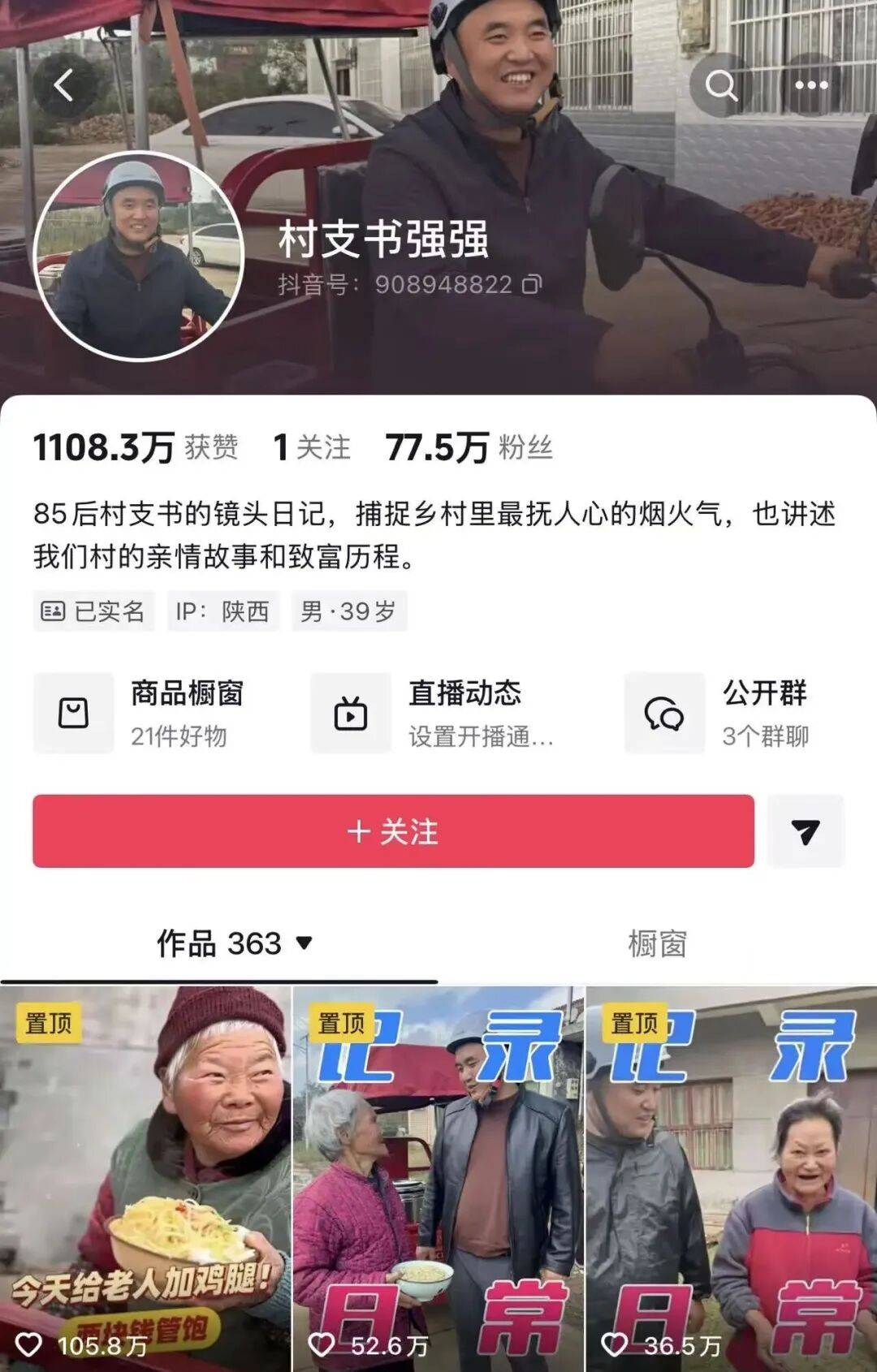Image resolution: width=877 pixels, height=1372 pixels.
Task: Play the pinned video 今天给老人加鸡腿
Action: coord(145,1177)
